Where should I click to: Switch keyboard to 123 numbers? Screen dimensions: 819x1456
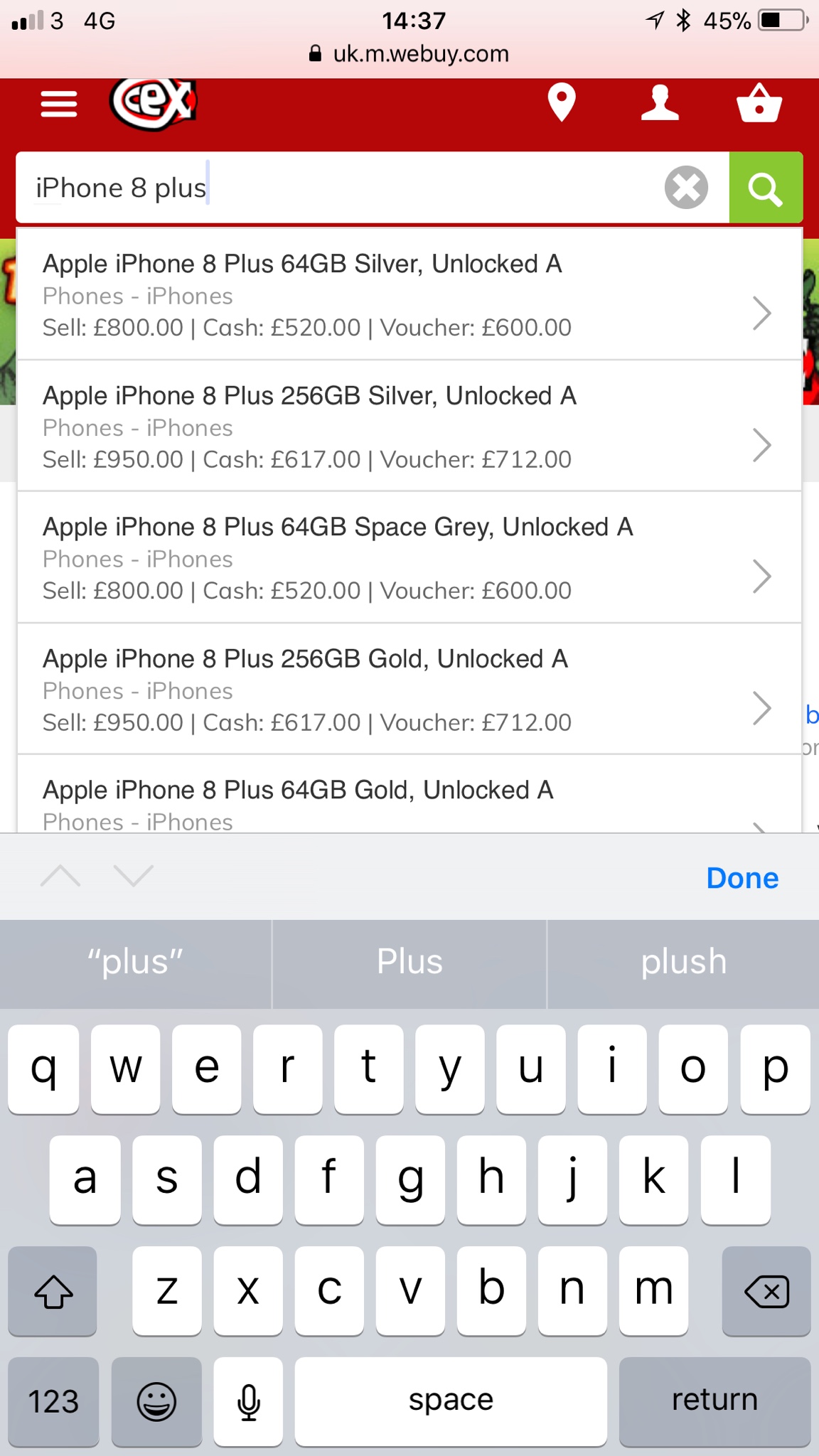(53, 1401)
